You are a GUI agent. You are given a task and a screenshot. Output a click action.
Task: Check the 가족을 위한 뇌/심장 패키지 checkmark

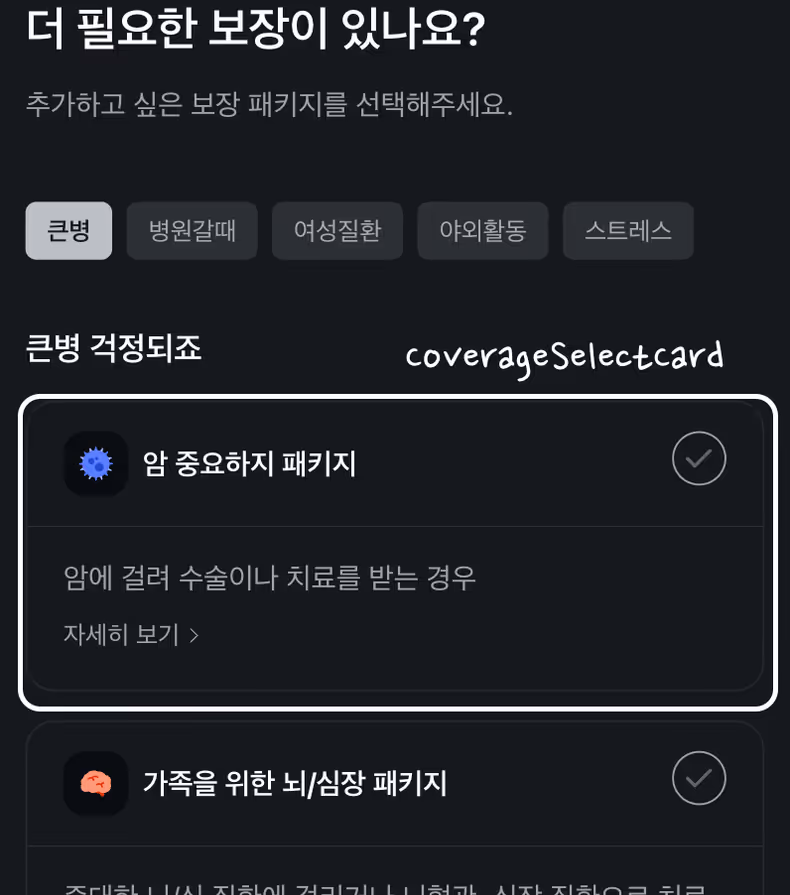[x=699, y=778]
